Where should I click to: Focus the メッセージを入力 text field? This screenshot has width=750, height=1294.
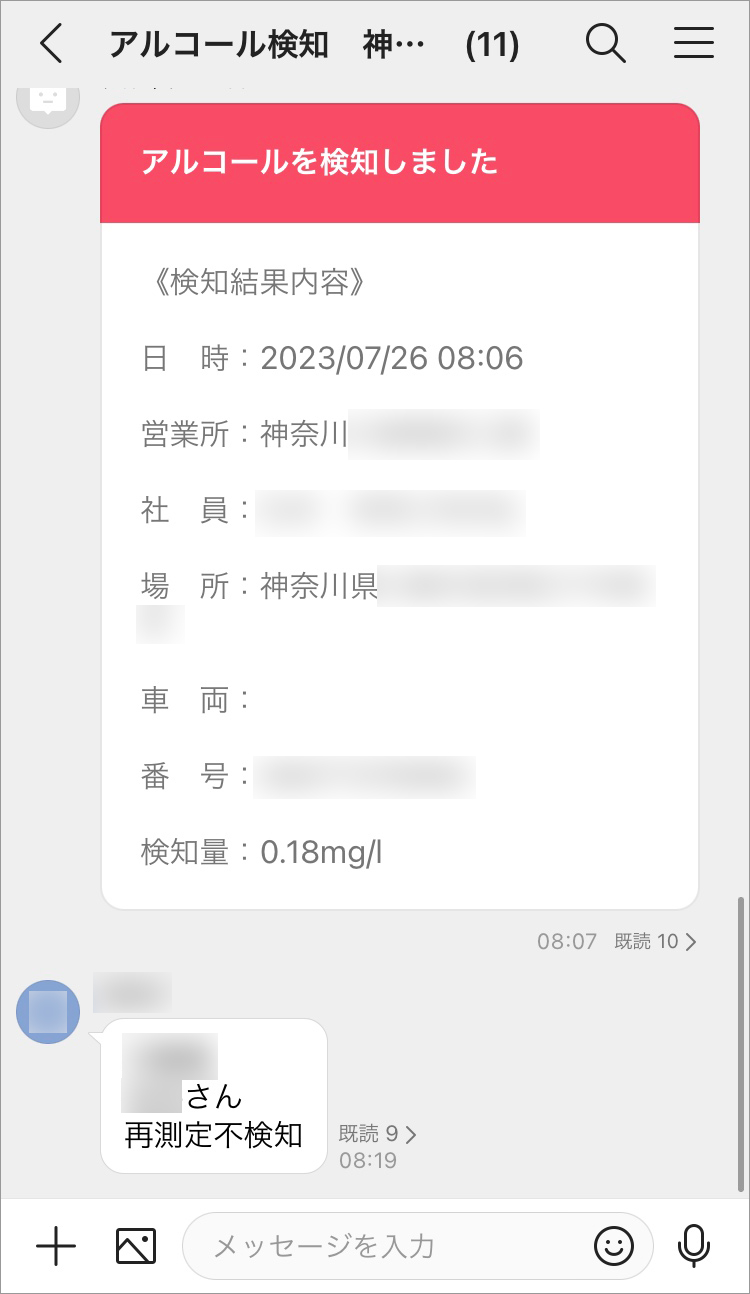(390, 1246)
